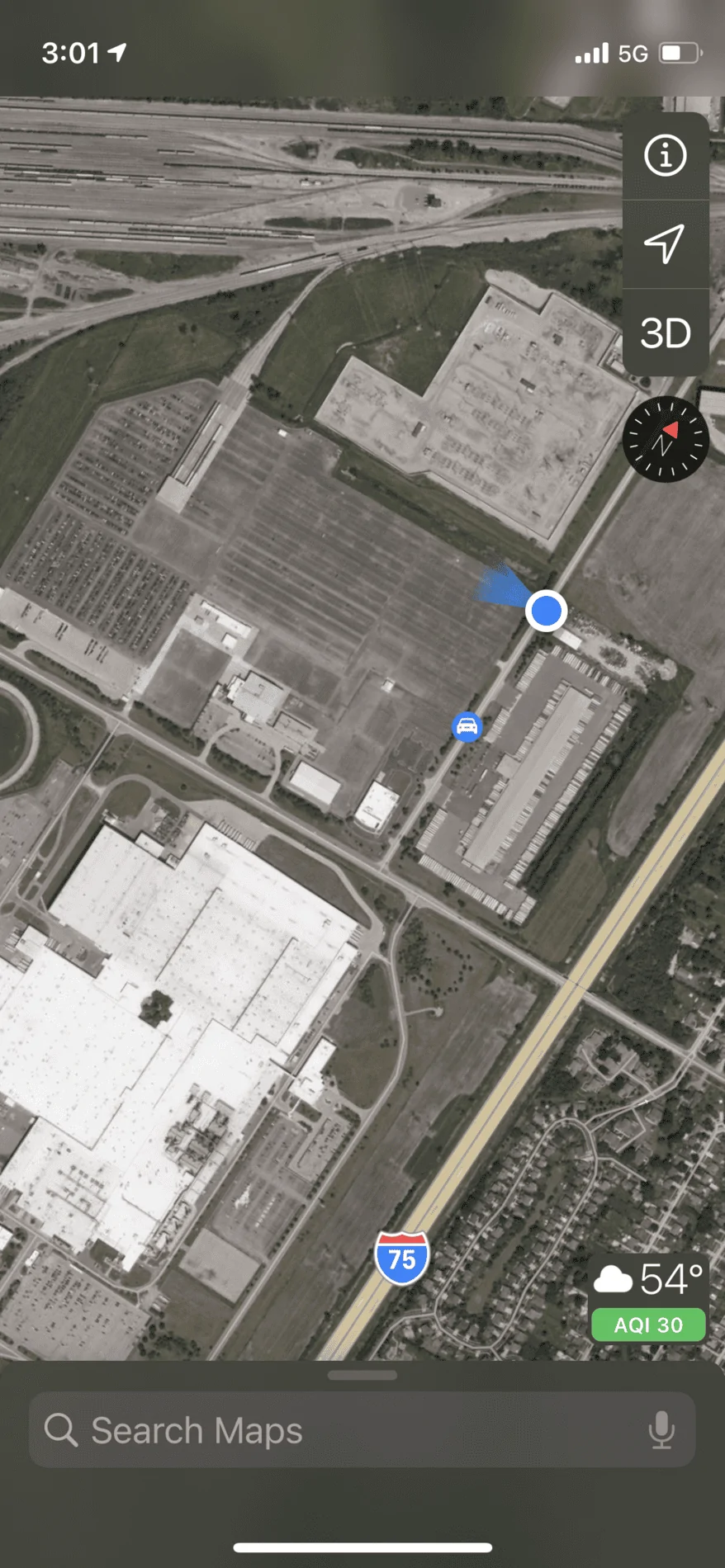
Task: Open the AQI 30 air quality badge
Action: pyautogui.click(x=648, y=1325)
